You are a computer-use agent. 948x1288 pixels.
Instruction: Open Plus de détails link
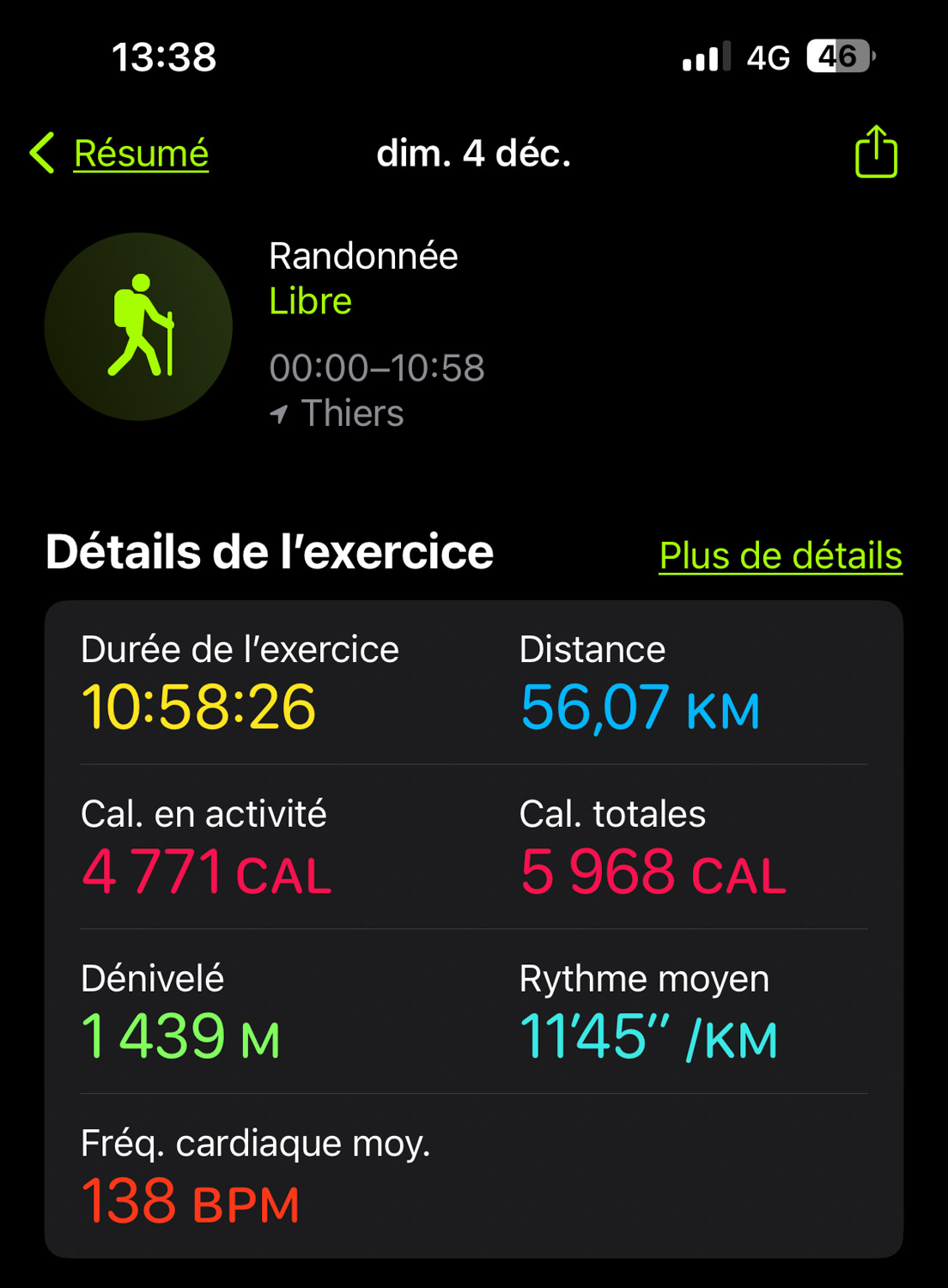coord(780,556)
